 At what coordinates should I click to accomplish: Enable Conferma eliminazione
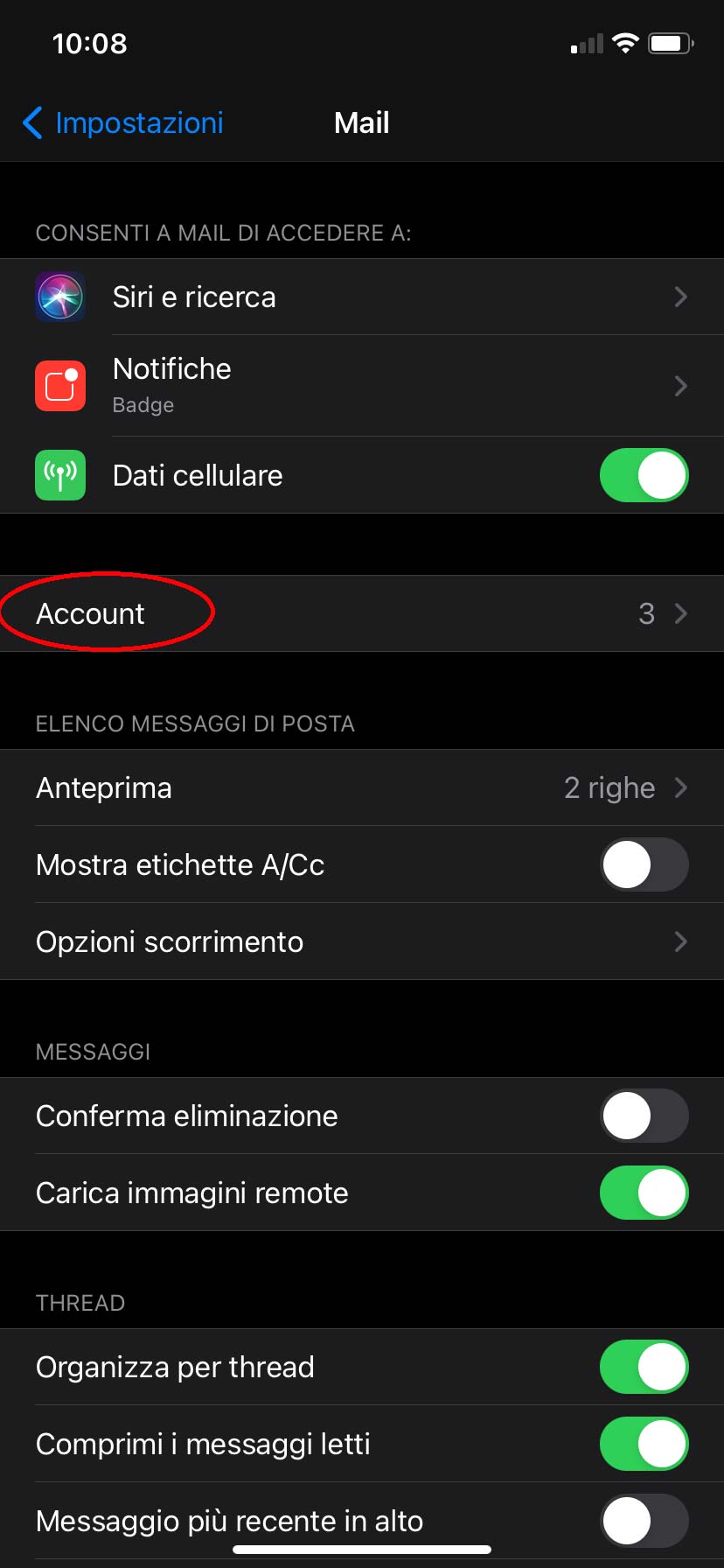[x=644, y=1116]
